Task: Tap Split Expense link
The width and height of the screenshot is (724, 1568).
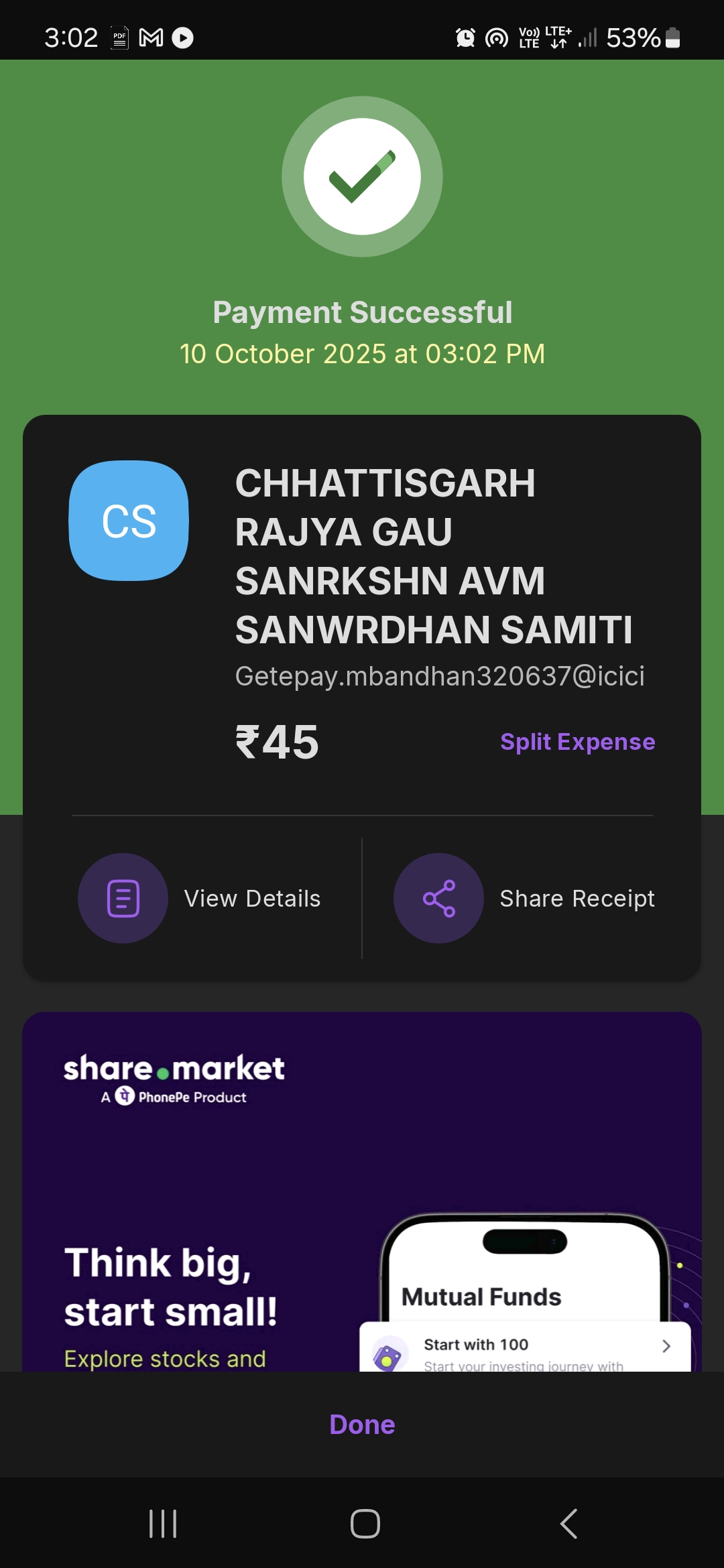Action: coord(577,742)
